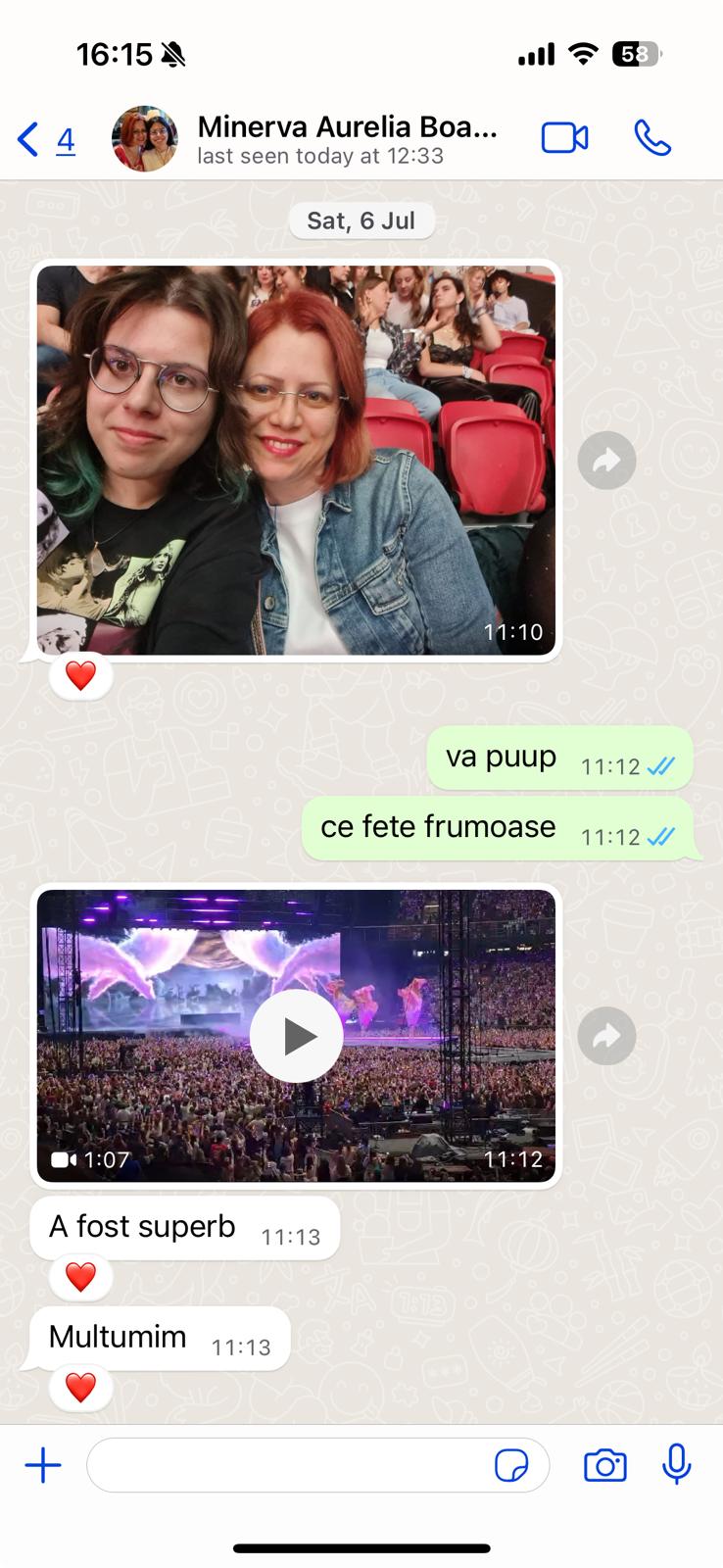Open the attachment plus menu
Image resolution: width=723 pixels, height=1568 pixels.
click(x=43, y=1466)
